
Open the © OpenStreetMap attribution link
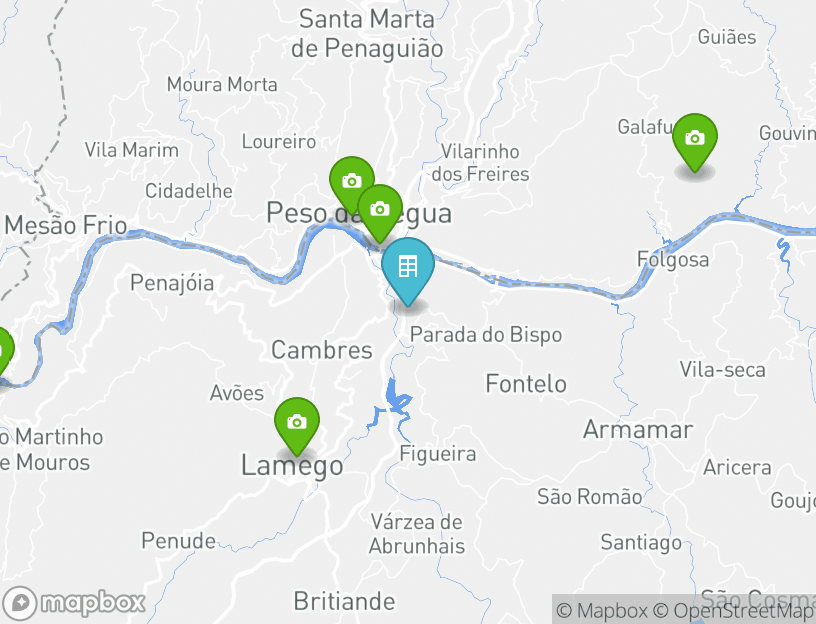[x=734, y=610]
